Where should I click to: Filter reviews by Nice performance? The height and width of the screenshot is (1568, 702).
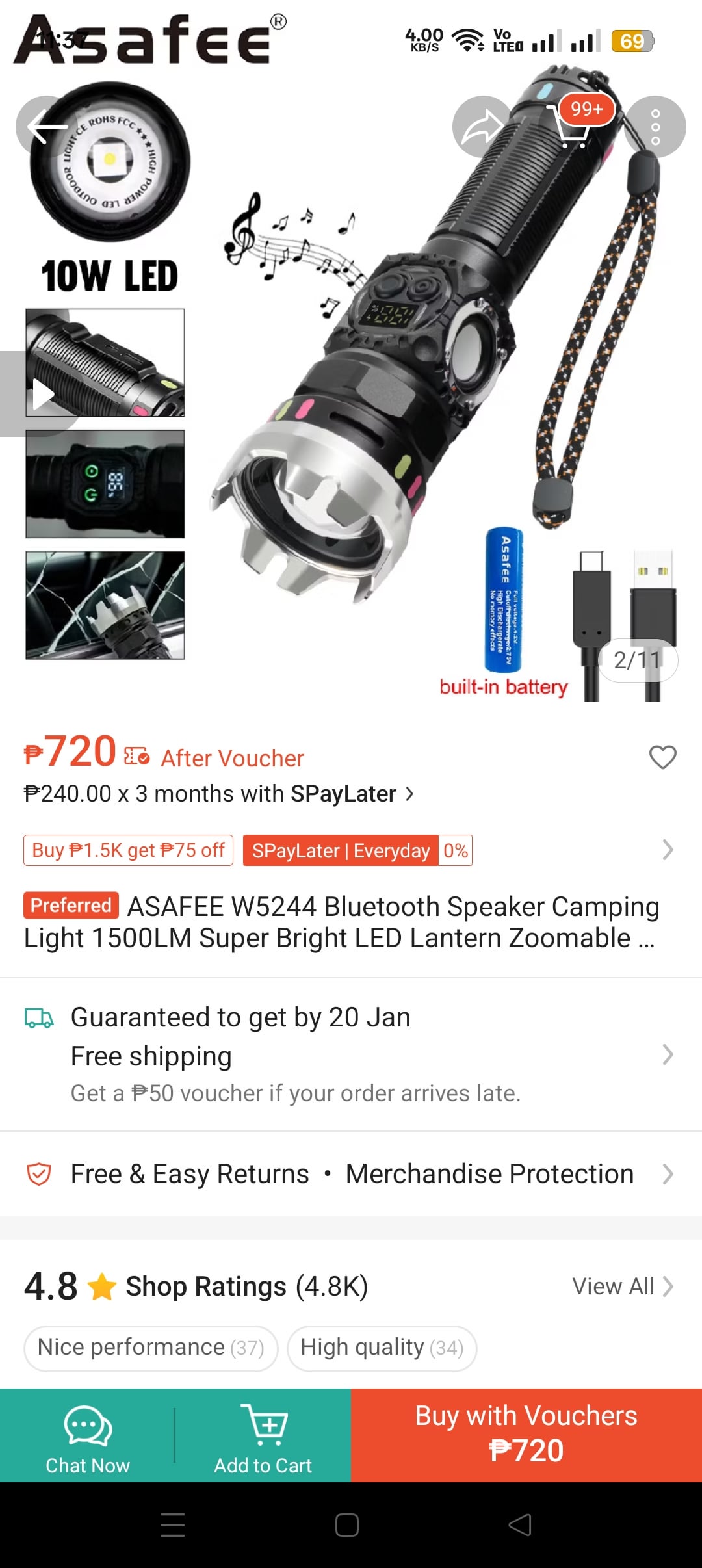point(151,1348)
